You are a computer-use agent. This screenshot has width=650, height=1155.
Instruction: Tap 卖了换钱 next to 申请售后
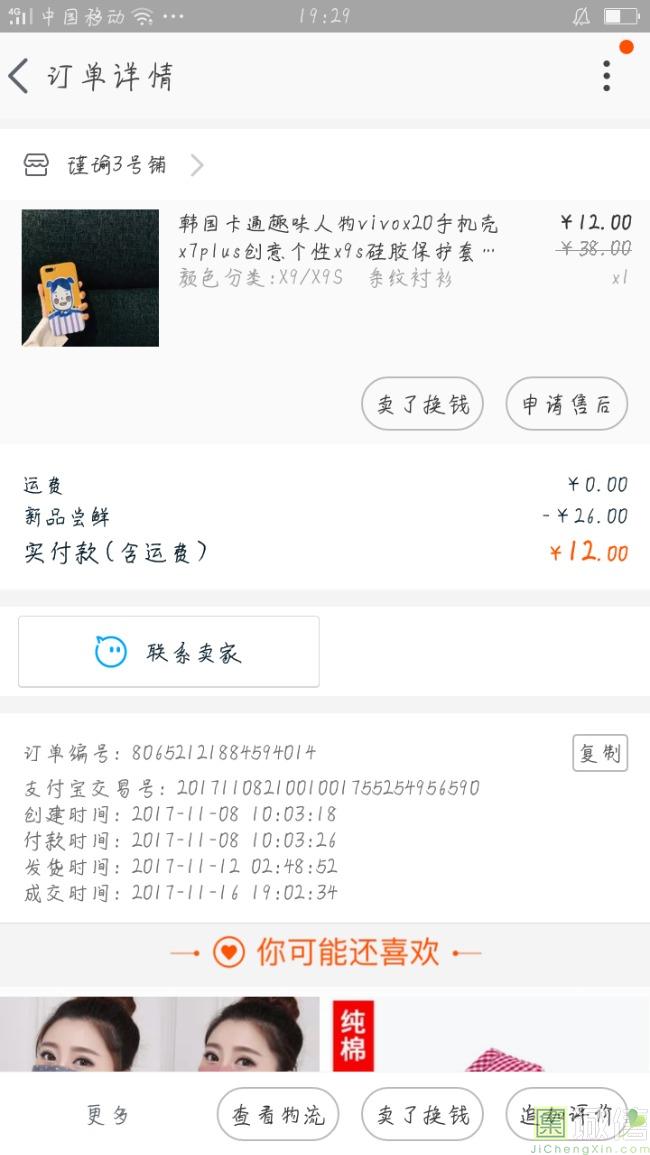click(x=422, y=404)
